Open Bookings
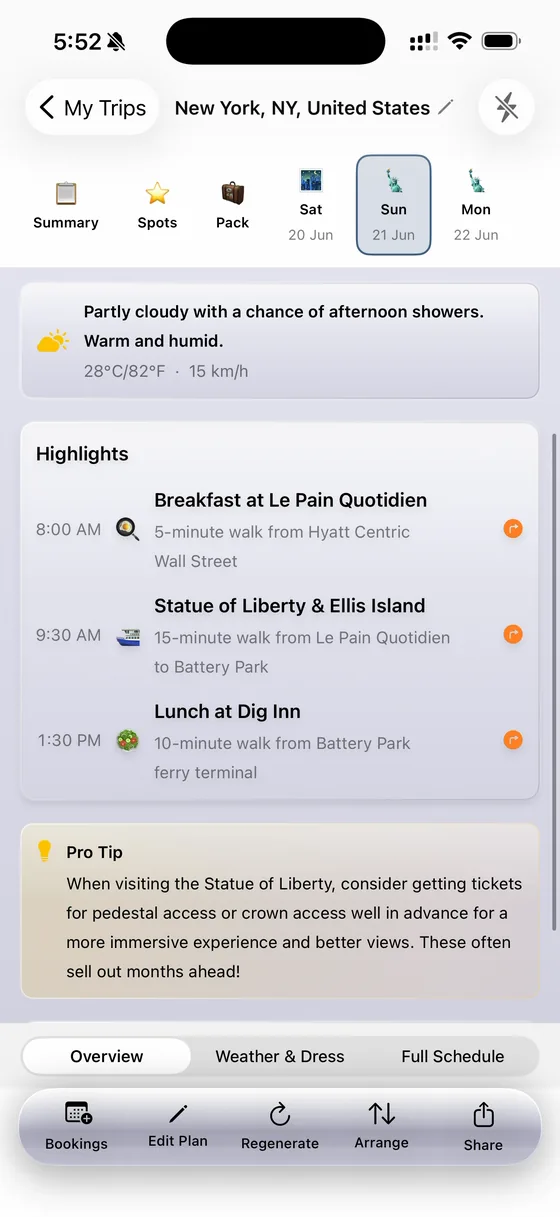 [77, 1126]
